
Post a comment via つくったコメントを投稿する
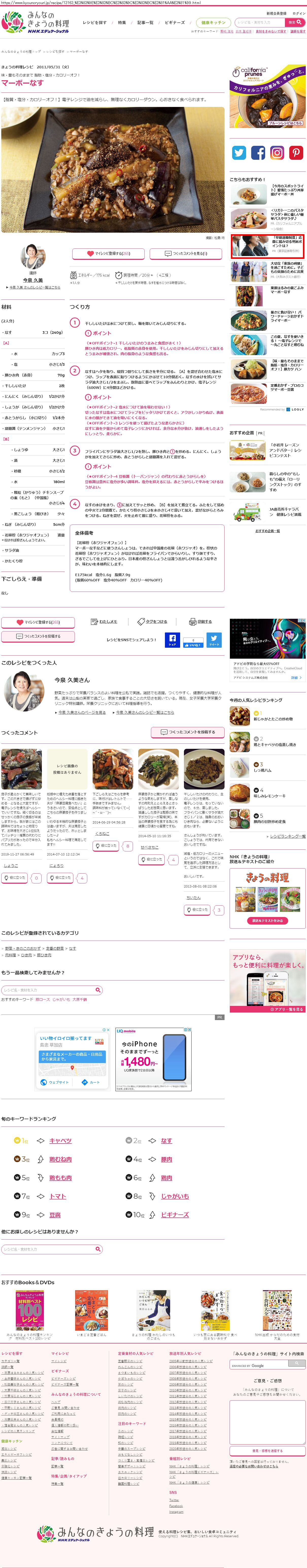point(187,732)
